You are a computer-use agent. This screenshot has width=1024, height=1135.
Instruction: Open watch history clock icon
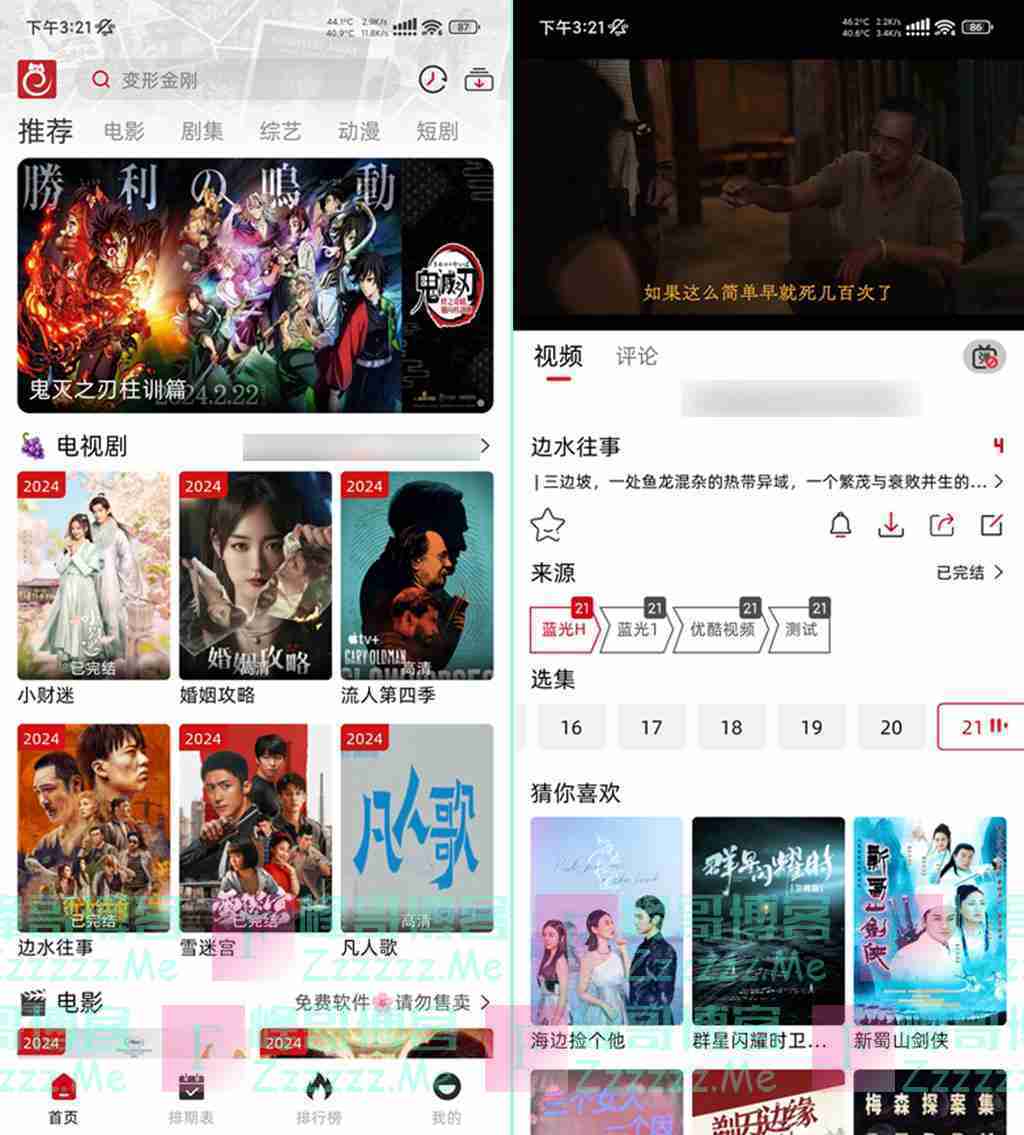point(432,80)
